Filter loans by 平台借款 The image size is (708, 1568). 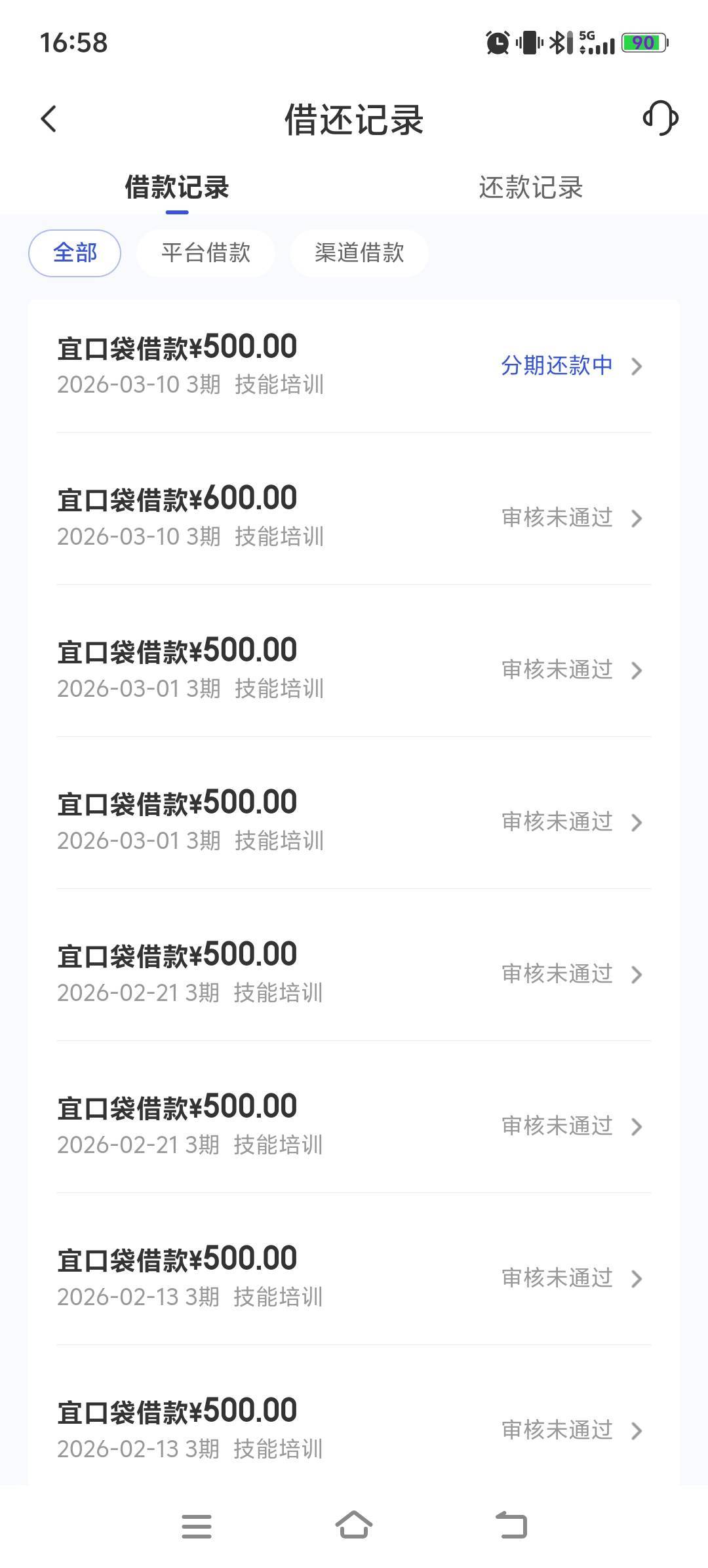[x=206, y=253]
